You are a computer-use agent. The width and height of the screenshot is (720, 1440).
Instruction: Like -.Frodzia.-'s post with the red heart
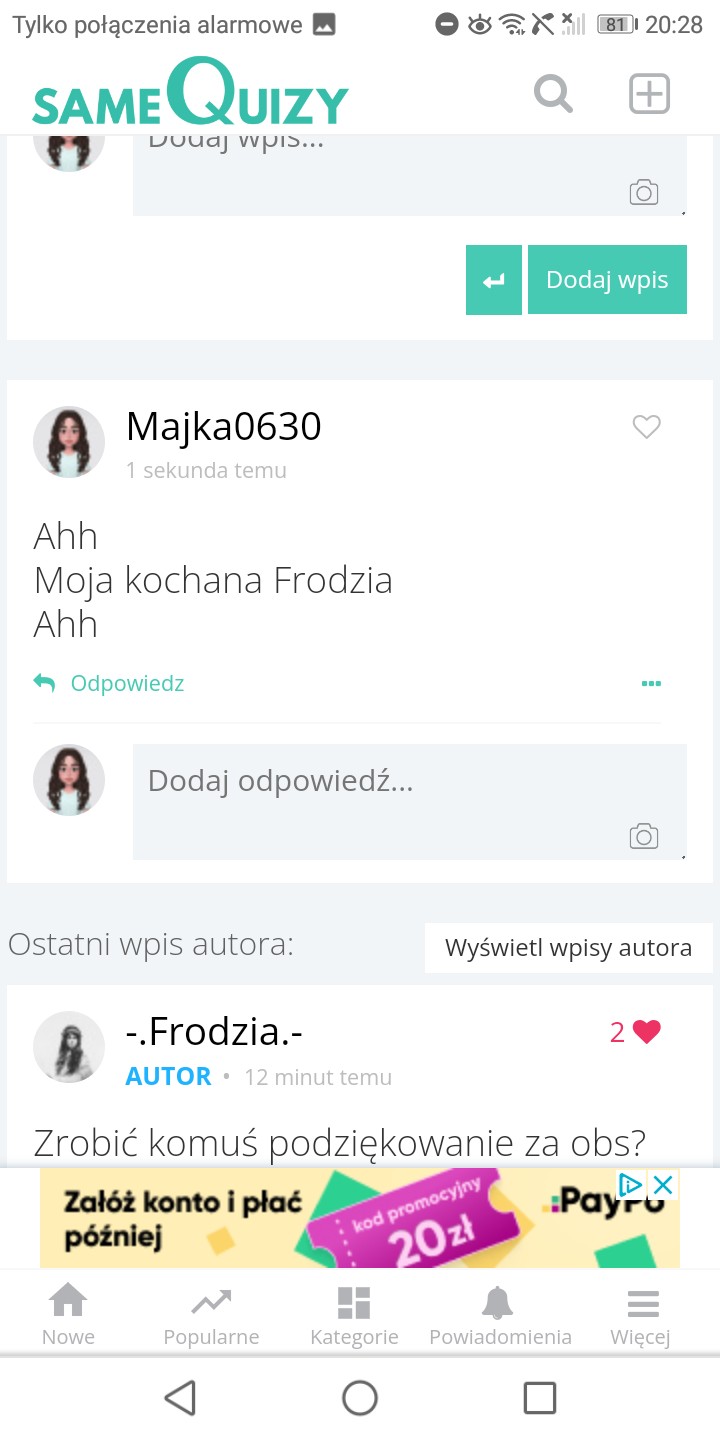(x=647, y=1032)
